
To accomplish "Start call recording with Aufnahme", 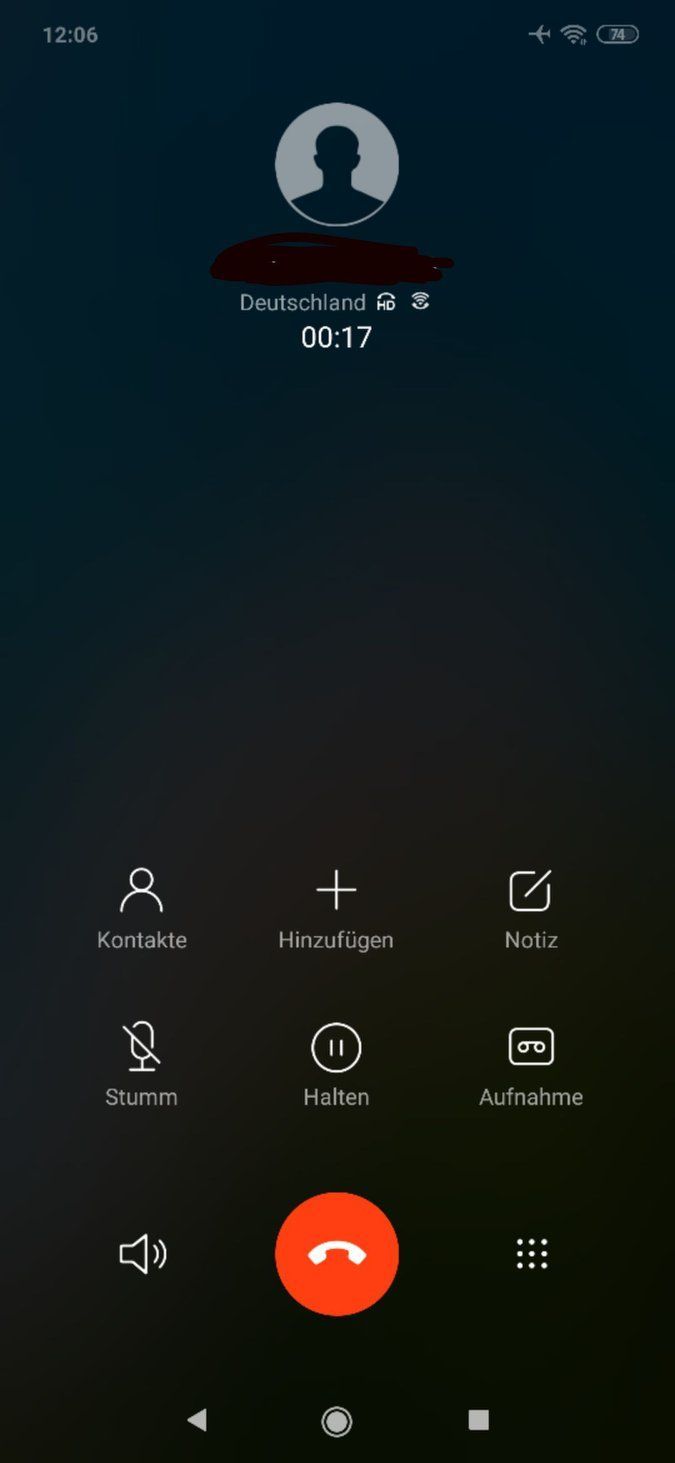I will coord(531,1065).
